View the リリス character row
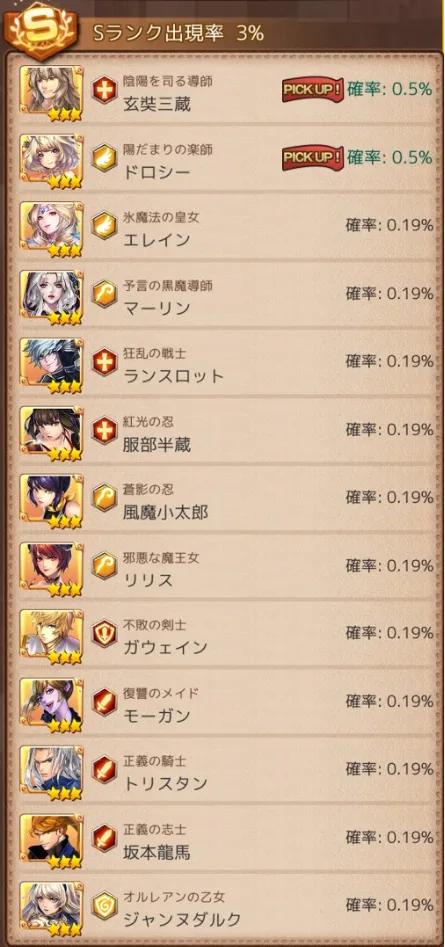This screenshot has height=947, width=445. point(225,567)
